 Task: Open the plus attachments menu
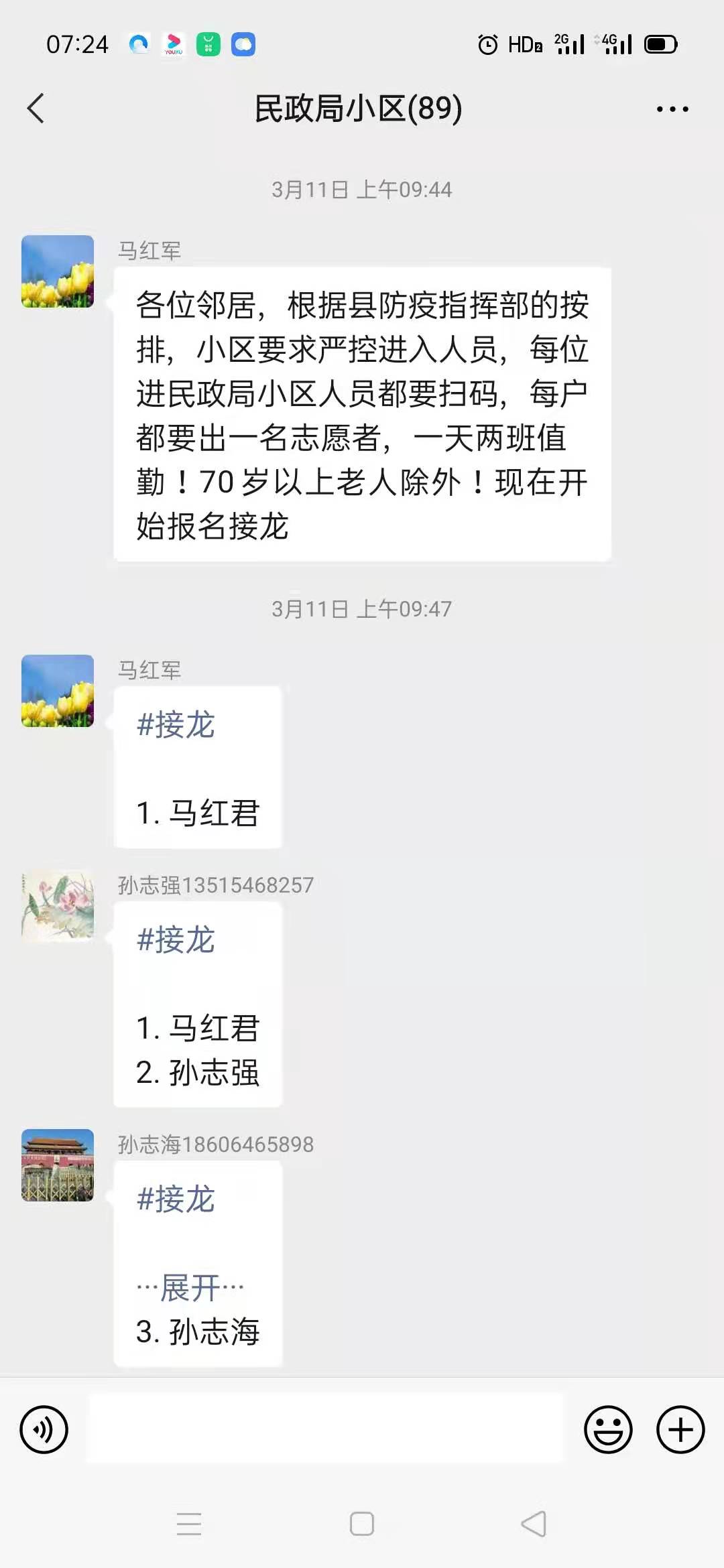pos(680,1429)
